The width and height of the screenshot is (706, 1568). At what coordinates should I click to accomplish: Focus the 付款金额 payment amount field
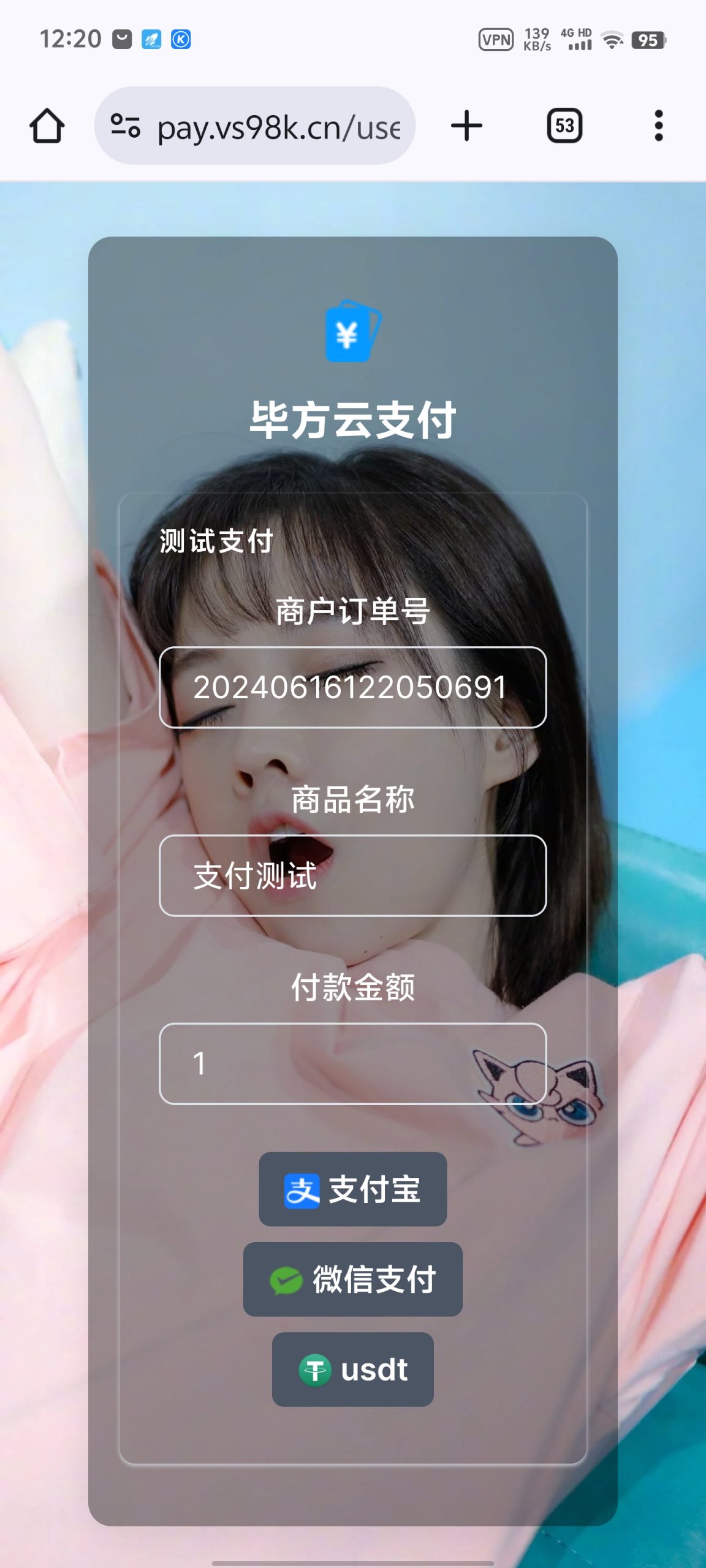click(352, 1063)
